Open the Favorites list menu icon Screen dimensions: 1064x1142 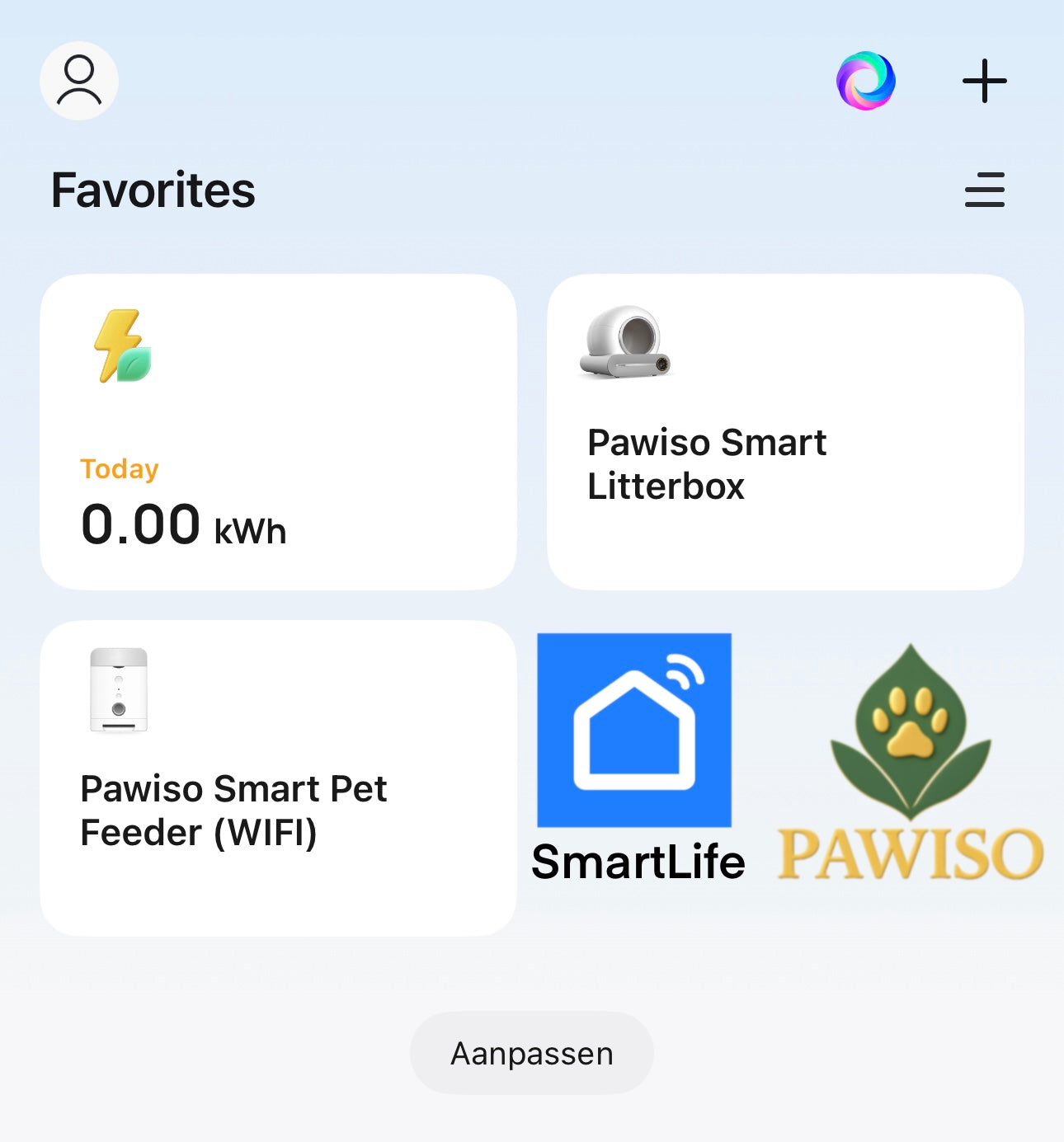point(984,190)
